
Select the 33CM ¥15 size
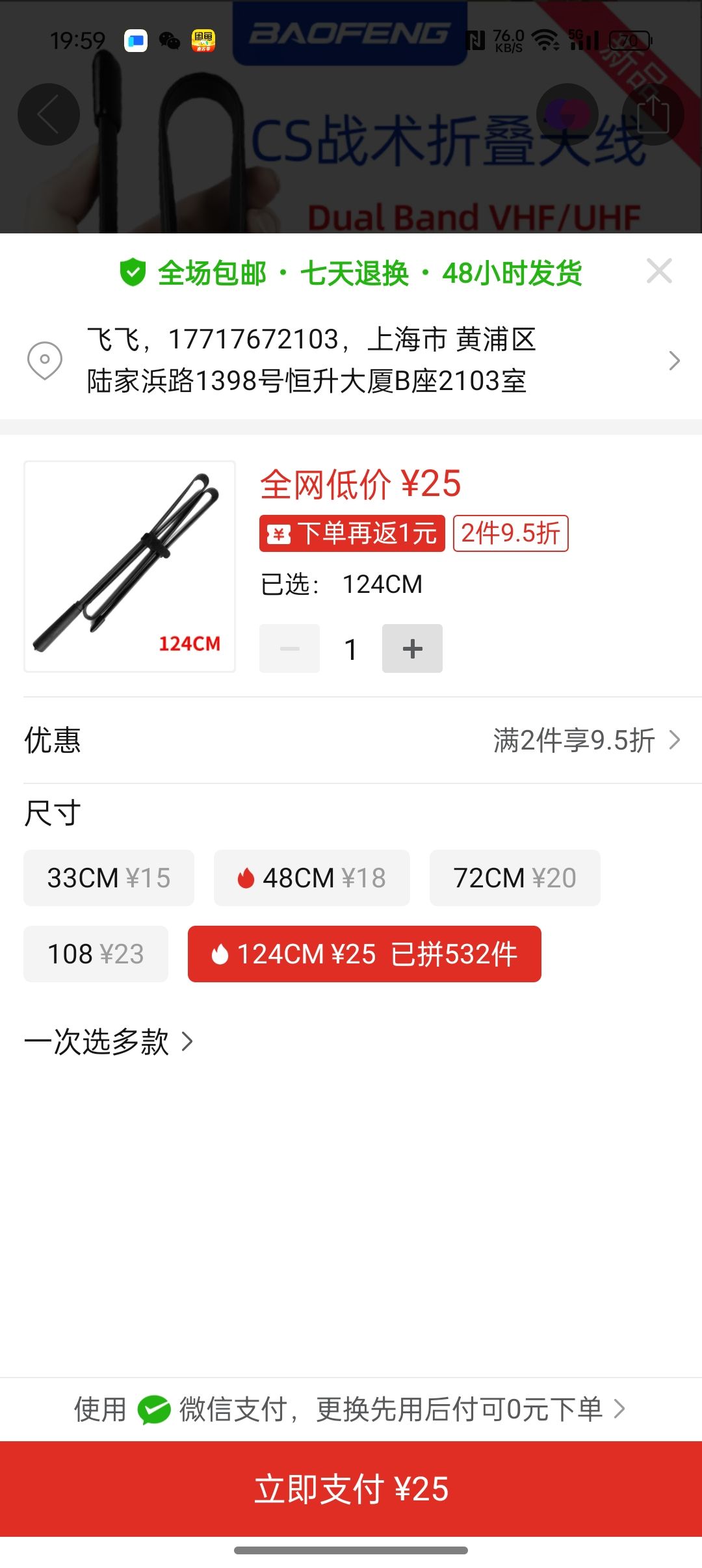point(109,878)
